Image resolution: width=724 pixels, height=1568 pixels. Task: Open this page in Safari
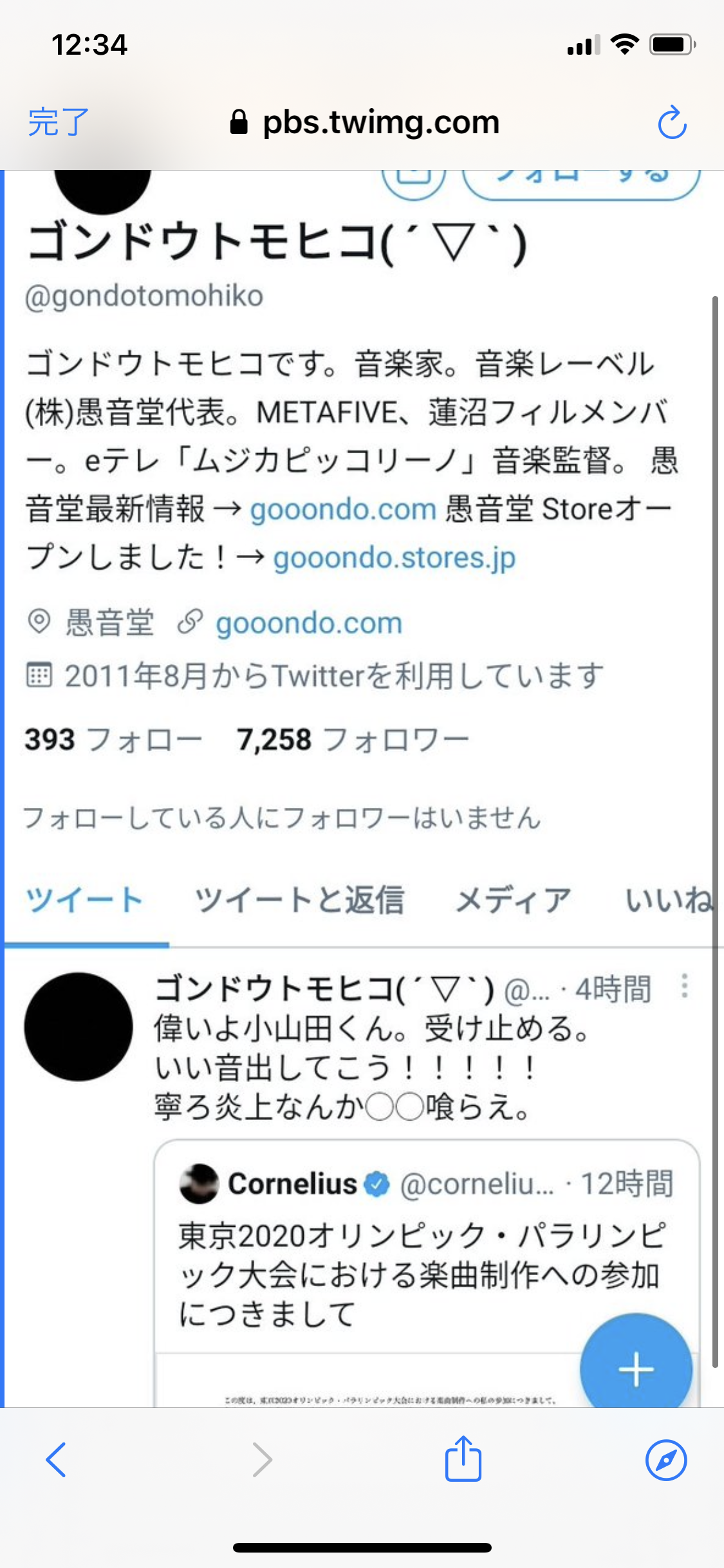[x=666, y=1460]
